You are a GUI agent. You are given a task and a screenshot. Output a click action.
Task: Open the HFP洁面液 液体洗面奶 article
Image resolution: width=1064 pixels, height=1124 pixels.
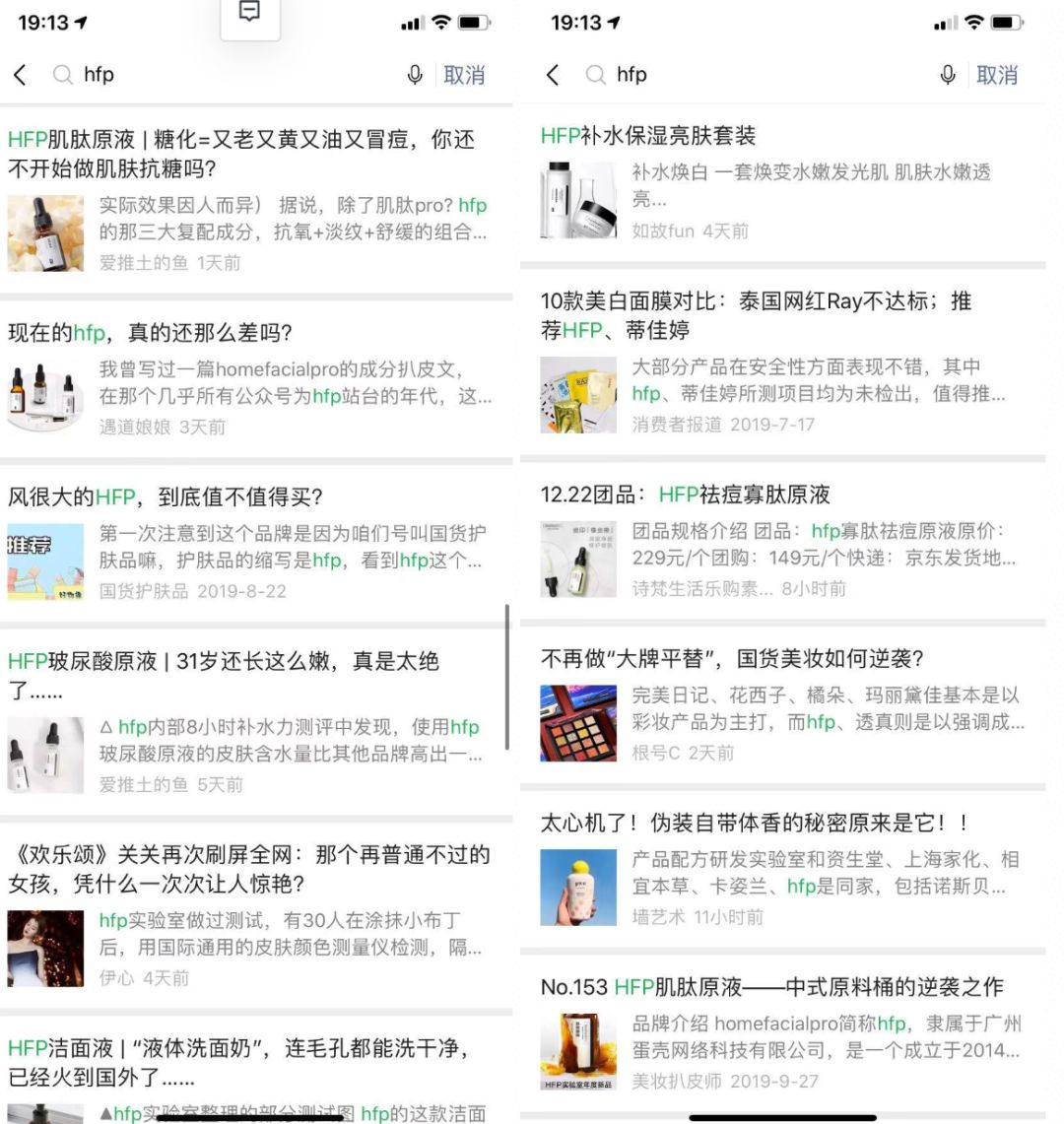point(237,1061)
